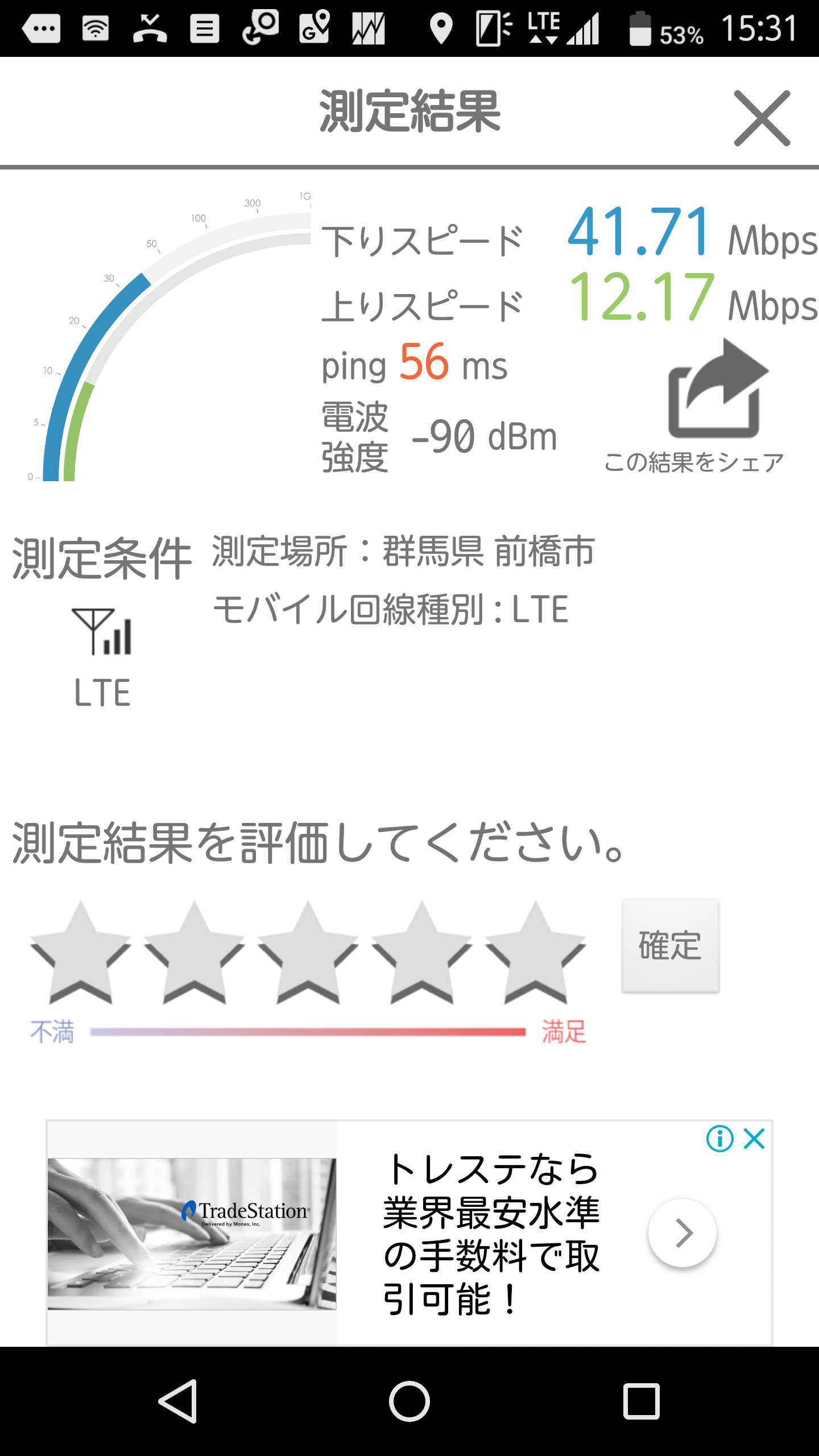
Task: Rate the result five stars
Action: coord(535,953)
